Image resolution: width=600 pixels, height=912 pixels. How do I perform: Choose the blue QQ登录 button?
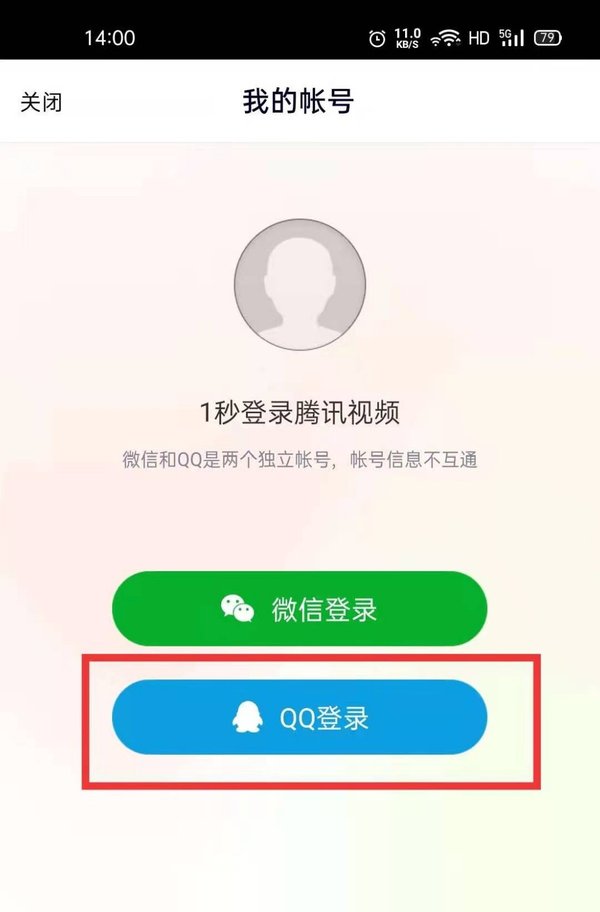coord(299,717)
